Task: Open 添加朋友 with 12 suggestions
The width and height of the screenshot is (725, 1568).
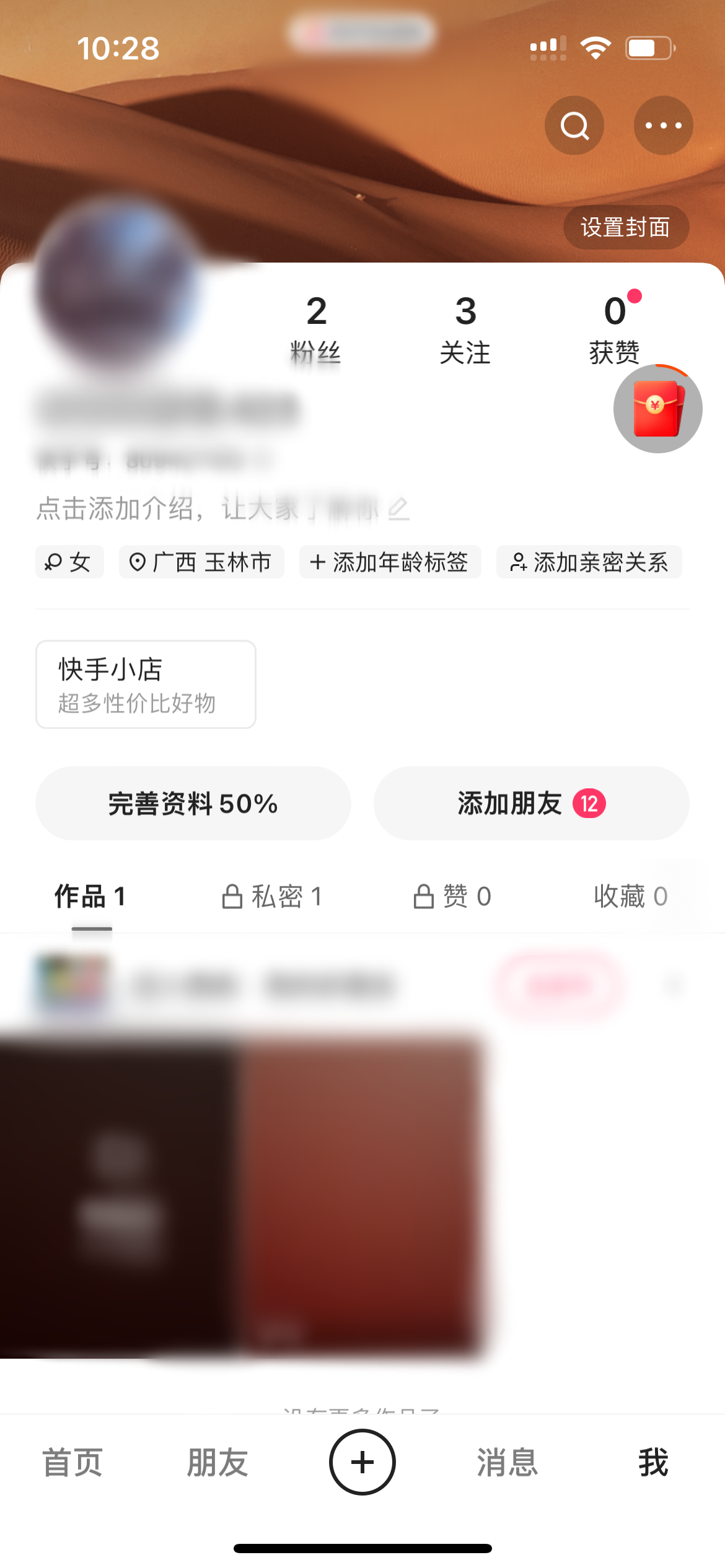Action: (x=531, y=803)
